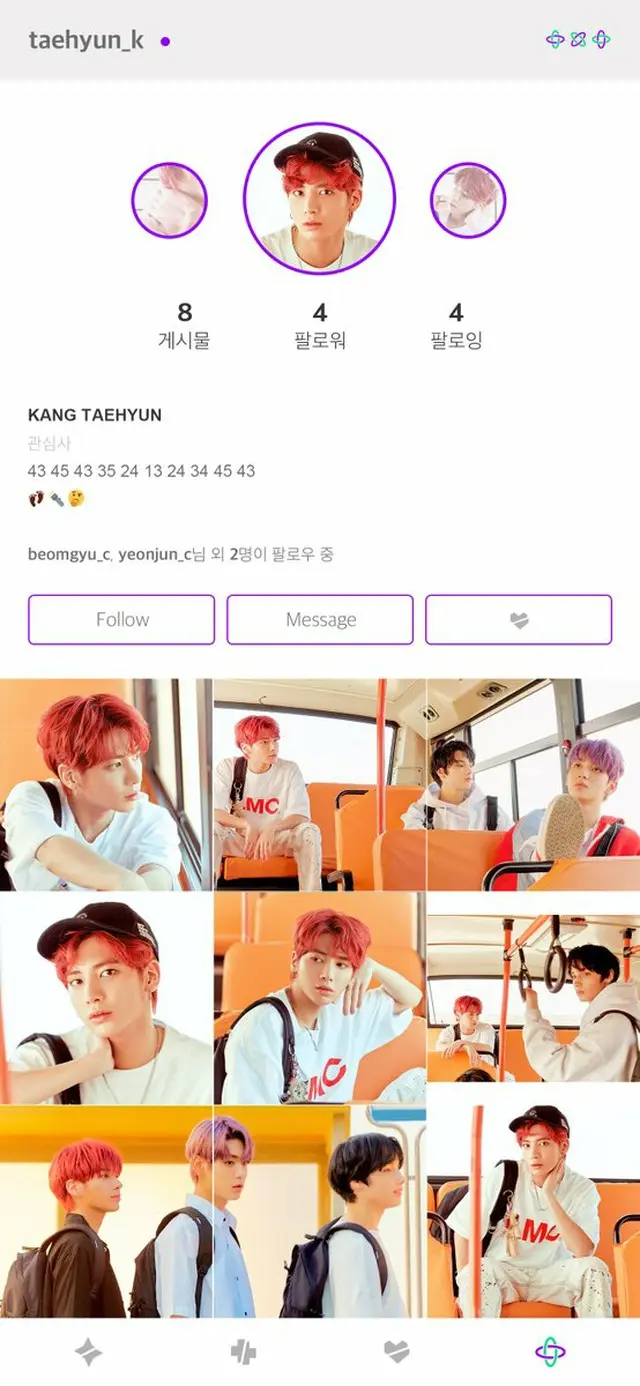Open the story circle right of profile photo
Image resolution: width=640 pixels, height=1386 pixels.
(x=468, y=200)
